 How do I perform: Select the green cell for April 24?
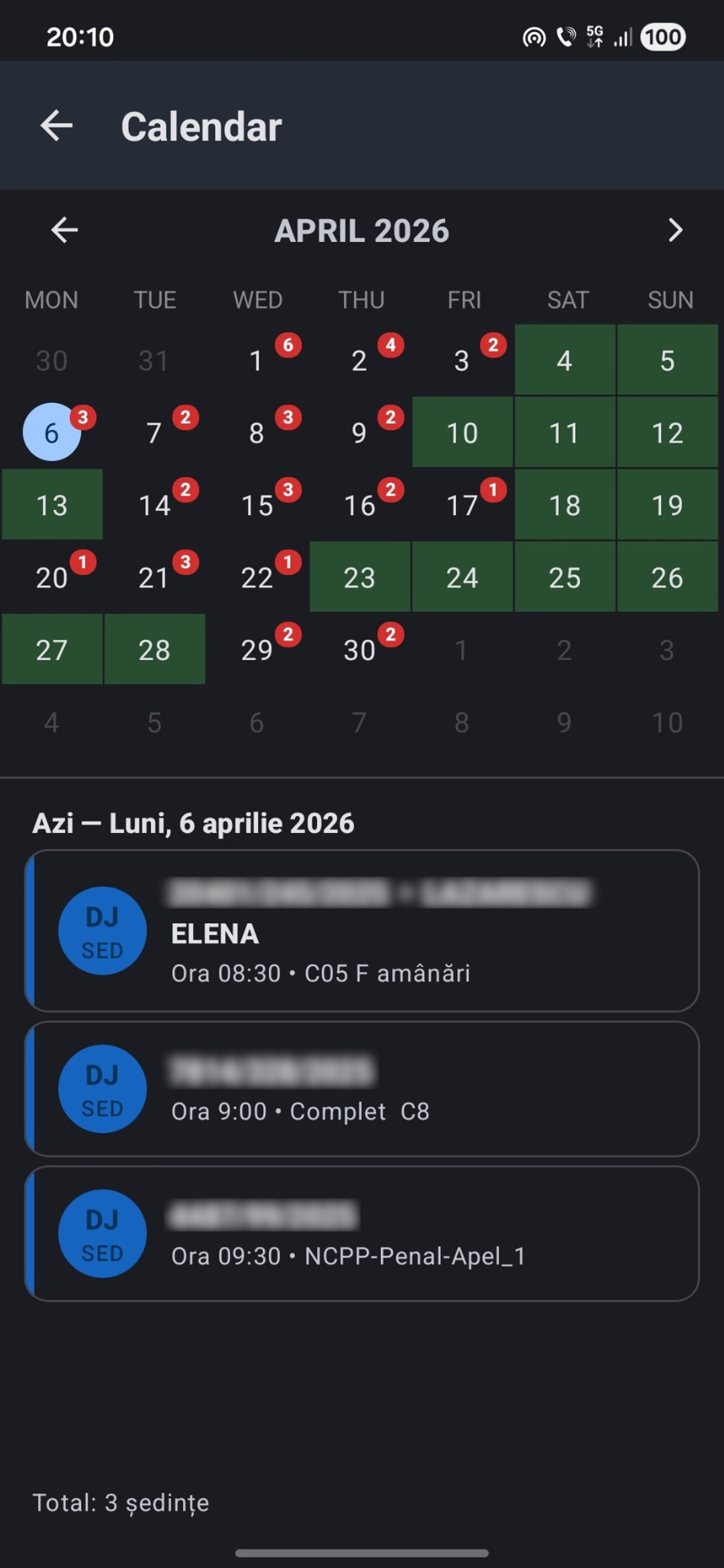[x=462, y=577]
